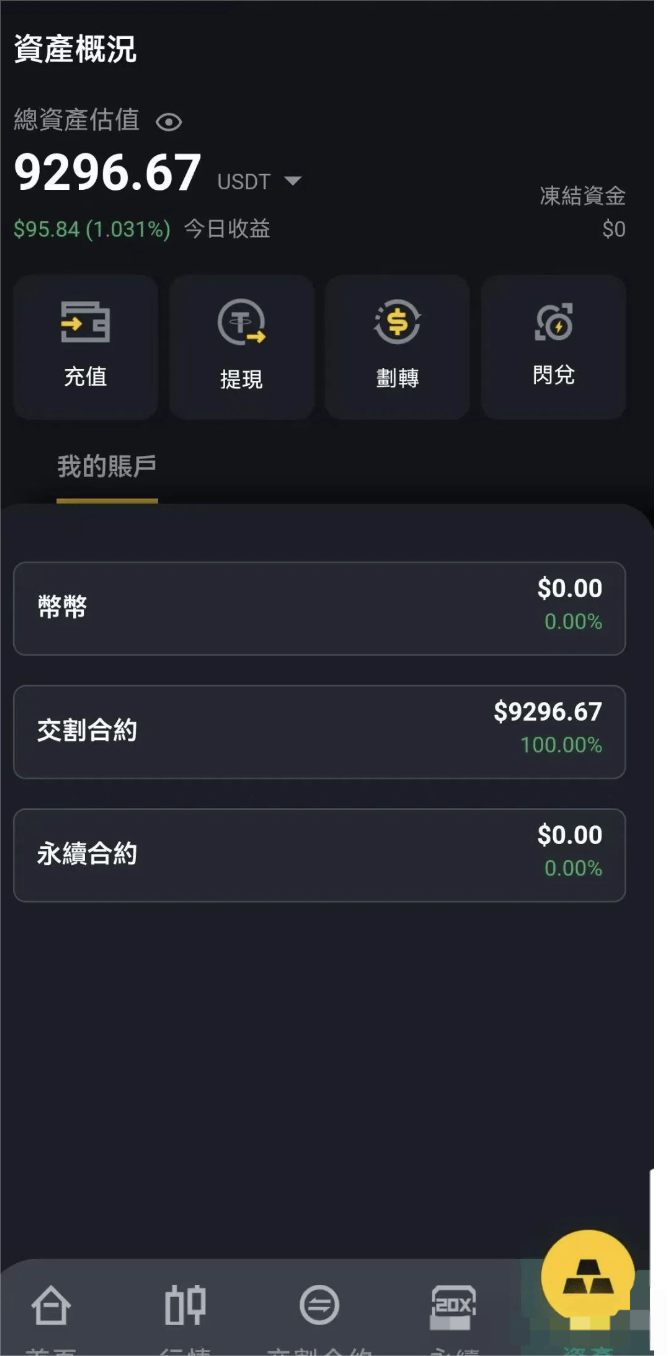
Task: Toggle total asset value visibility eye
Action: (x=169, y=122)
